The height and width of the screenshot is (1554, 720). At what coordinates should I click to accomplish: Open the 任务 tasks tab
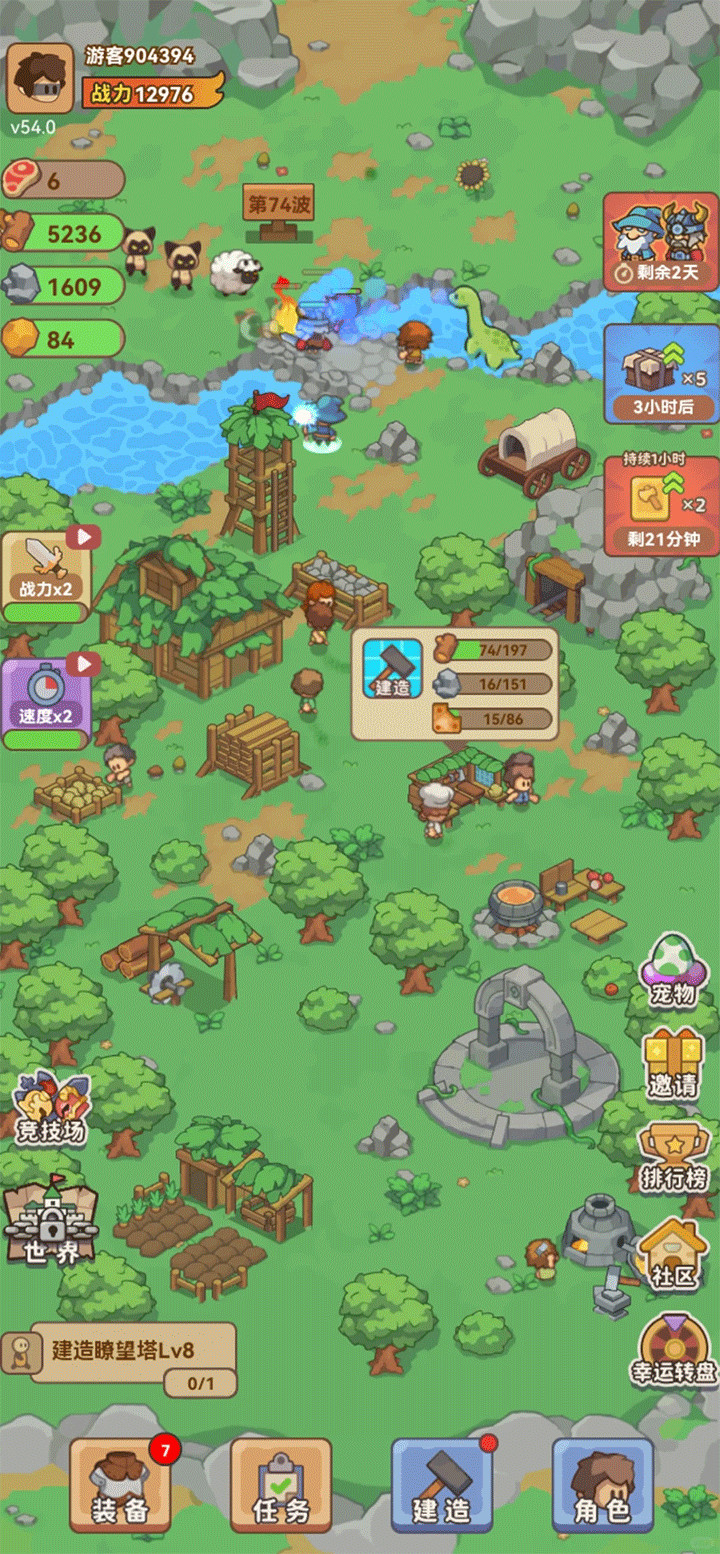click(x=281, y=1485)
